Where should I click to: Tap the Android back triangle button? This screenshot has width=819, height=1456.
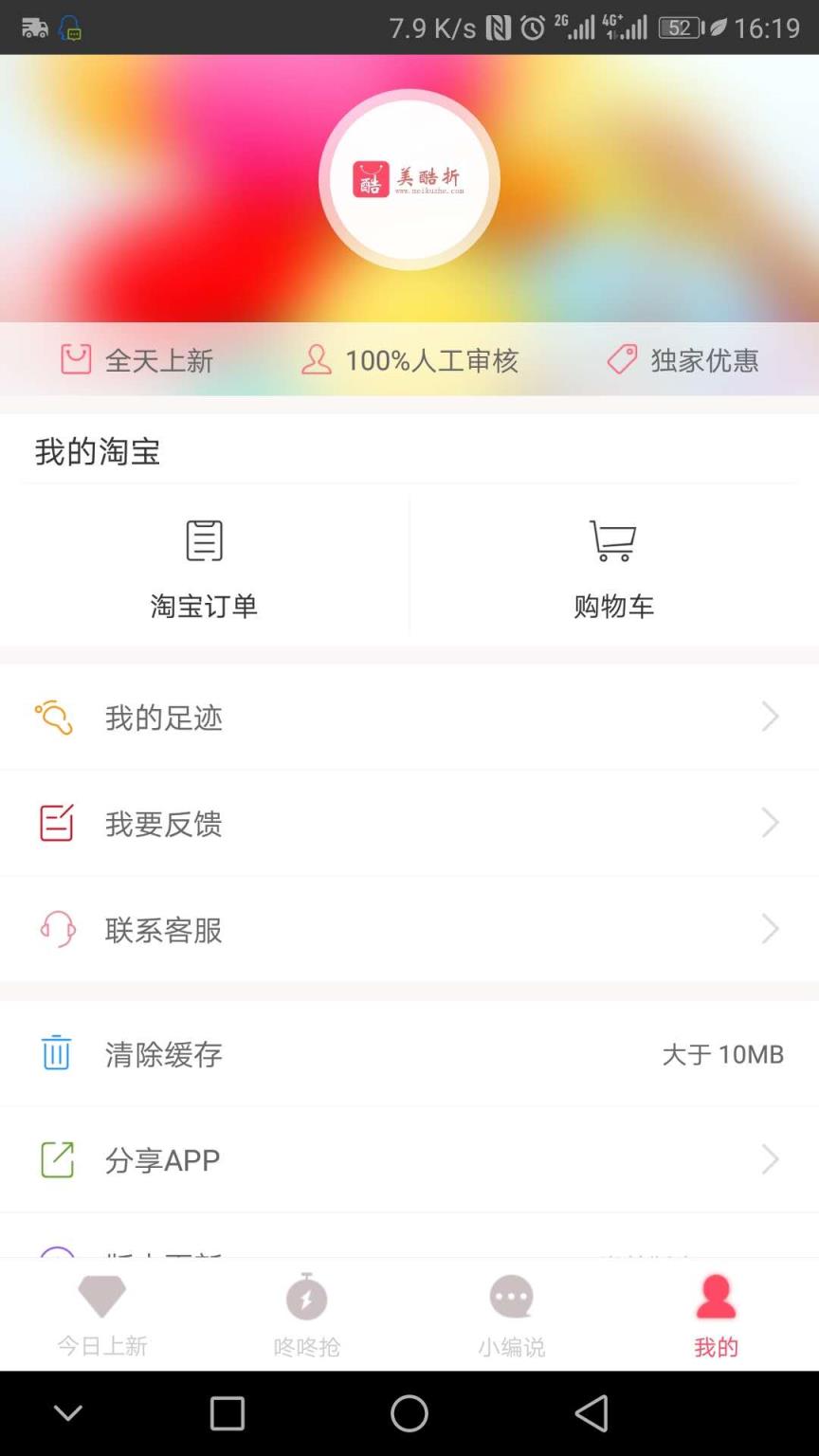click(591, 1412)
